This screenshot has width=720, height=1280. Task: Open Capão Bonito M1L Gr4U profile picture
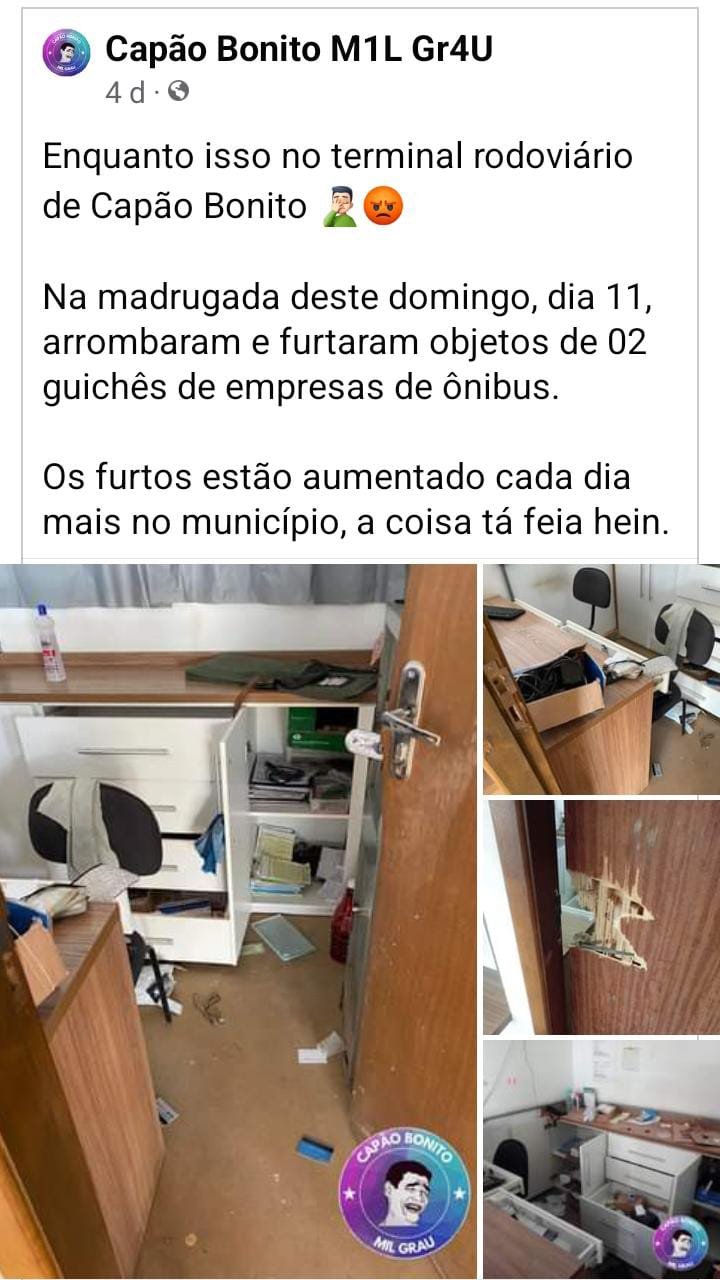(66, 53)
